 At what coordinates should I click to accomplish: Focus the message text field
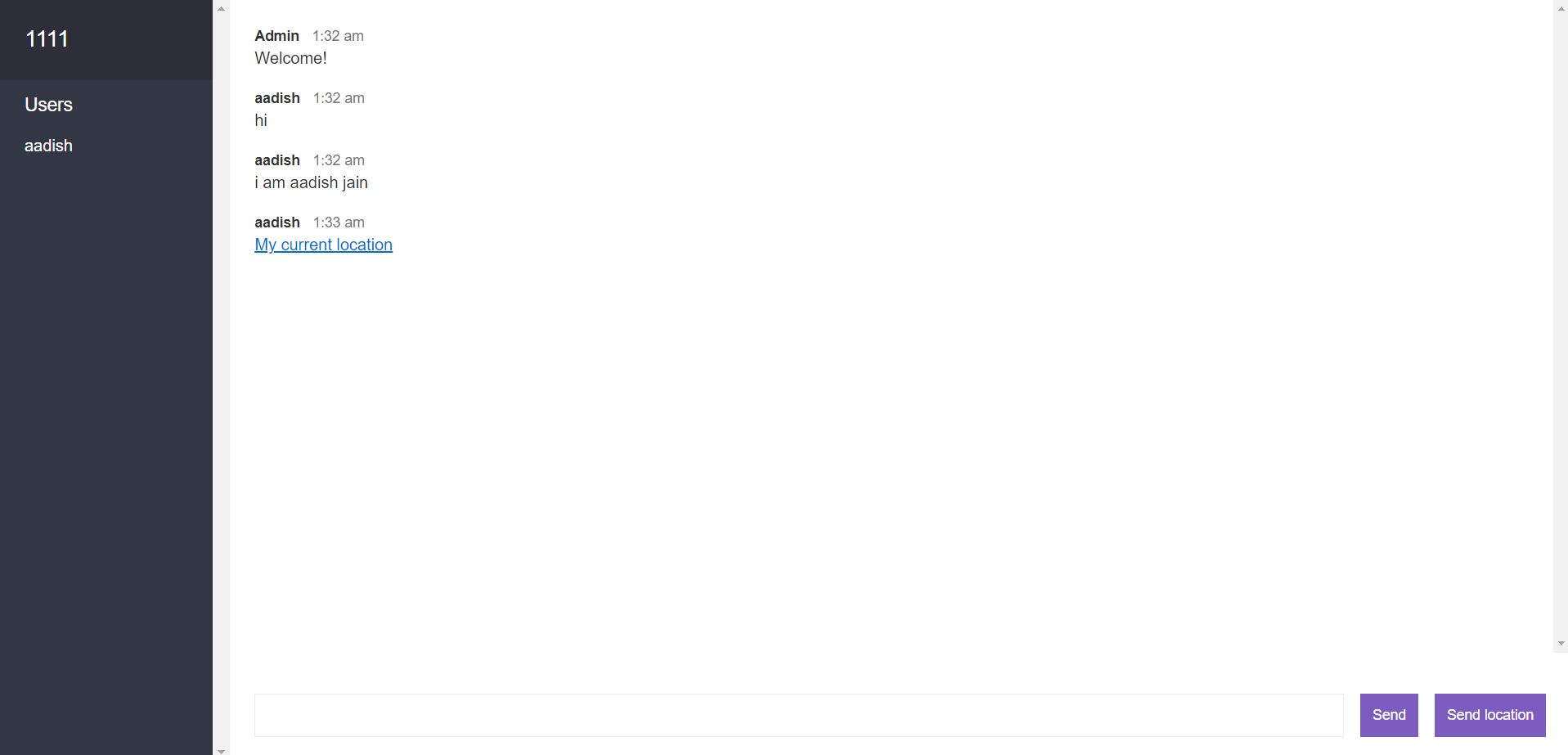click(x=798, y=715)
